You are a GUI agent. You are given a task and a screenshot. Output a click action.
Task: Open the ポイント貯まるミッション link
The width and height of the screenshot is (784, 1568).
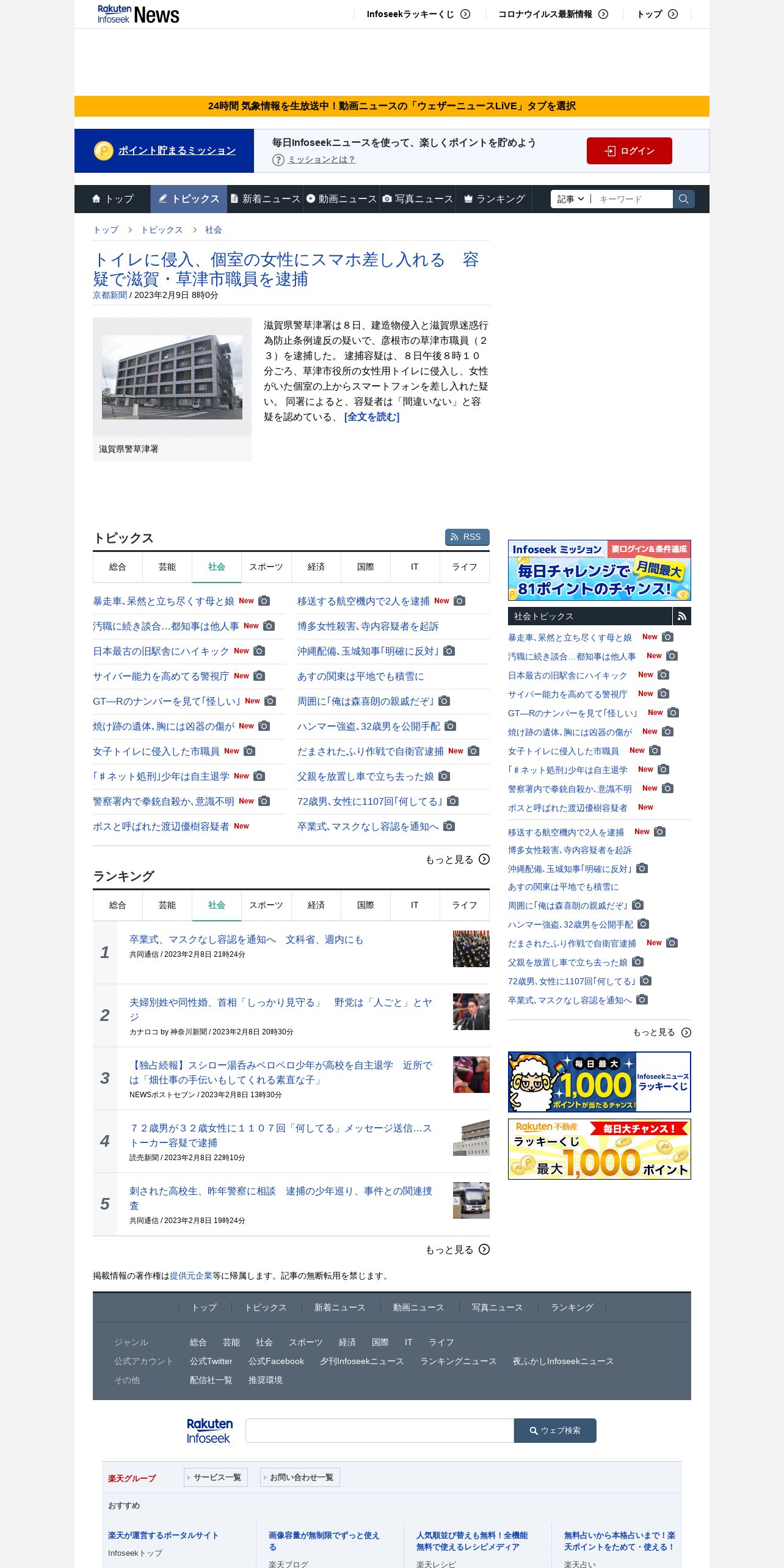(x=176, y=150)
